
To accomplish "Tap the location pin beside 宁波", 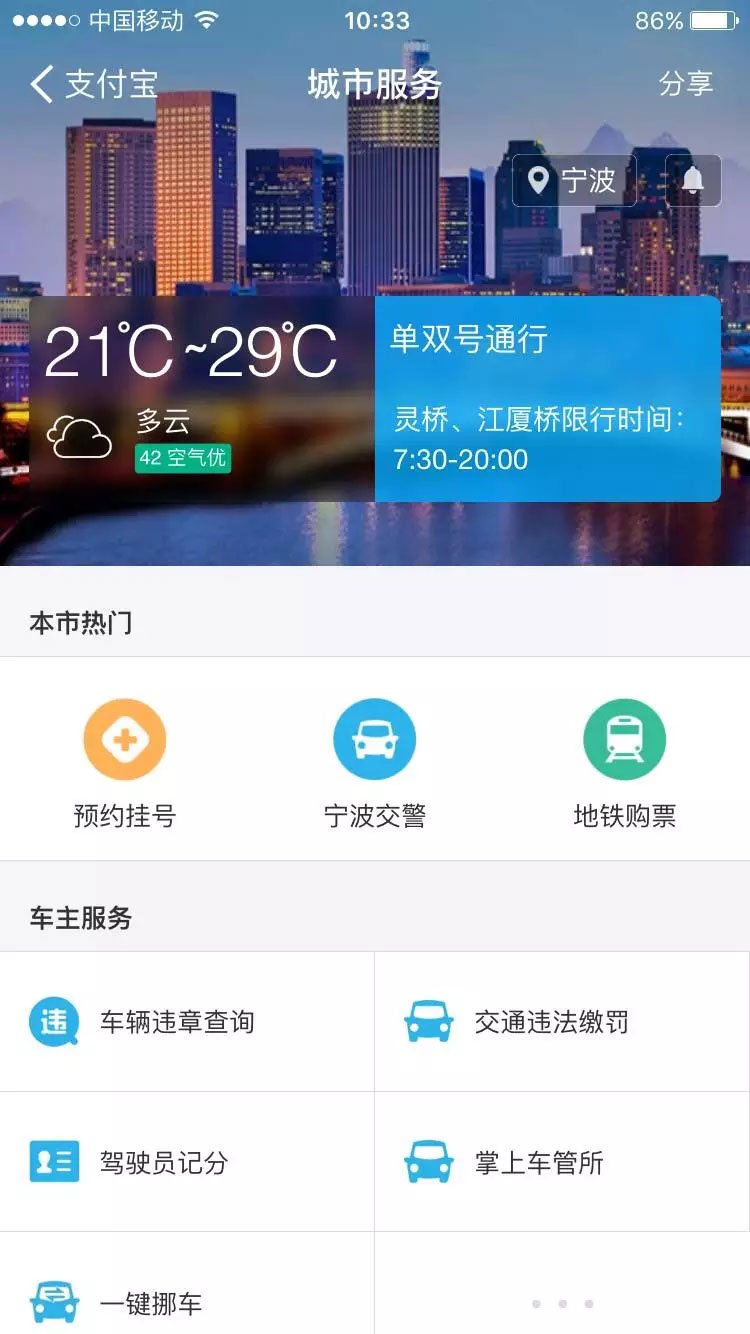I will pyautogui.click(x=539, y=180).
